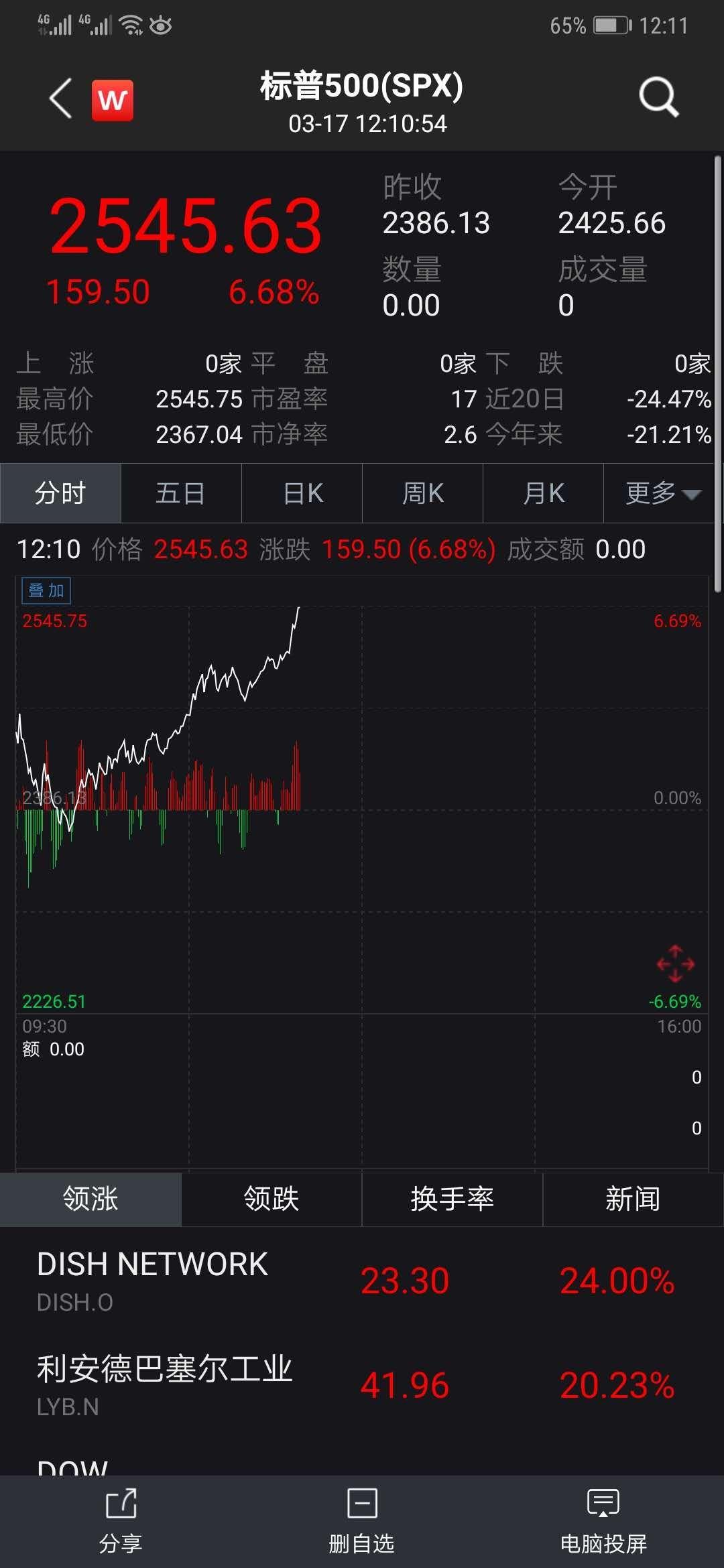
Task: Switch to the 日K chart tab
Action: (x=302, y=493)
